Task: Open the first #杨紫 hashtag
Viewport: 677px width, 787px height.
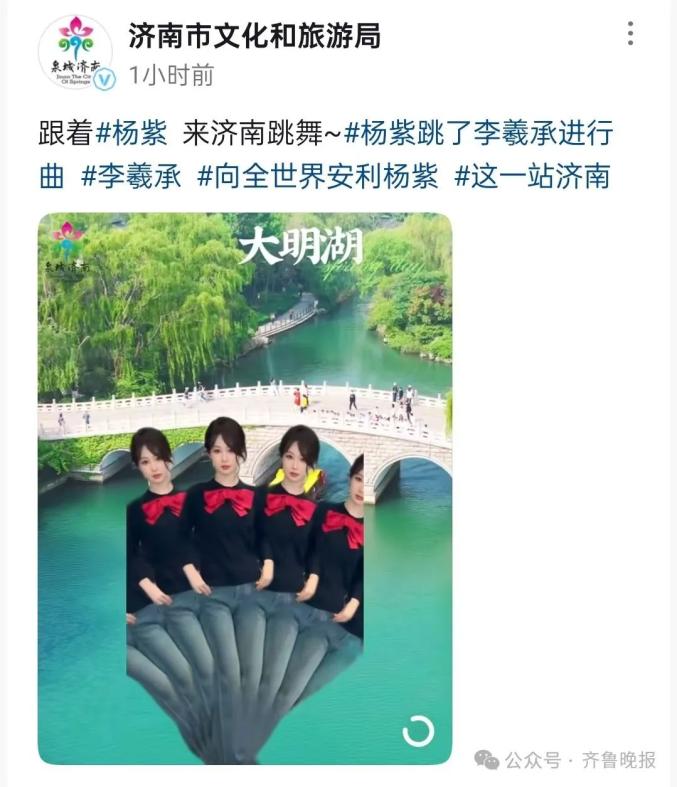Action: [131, 134]
